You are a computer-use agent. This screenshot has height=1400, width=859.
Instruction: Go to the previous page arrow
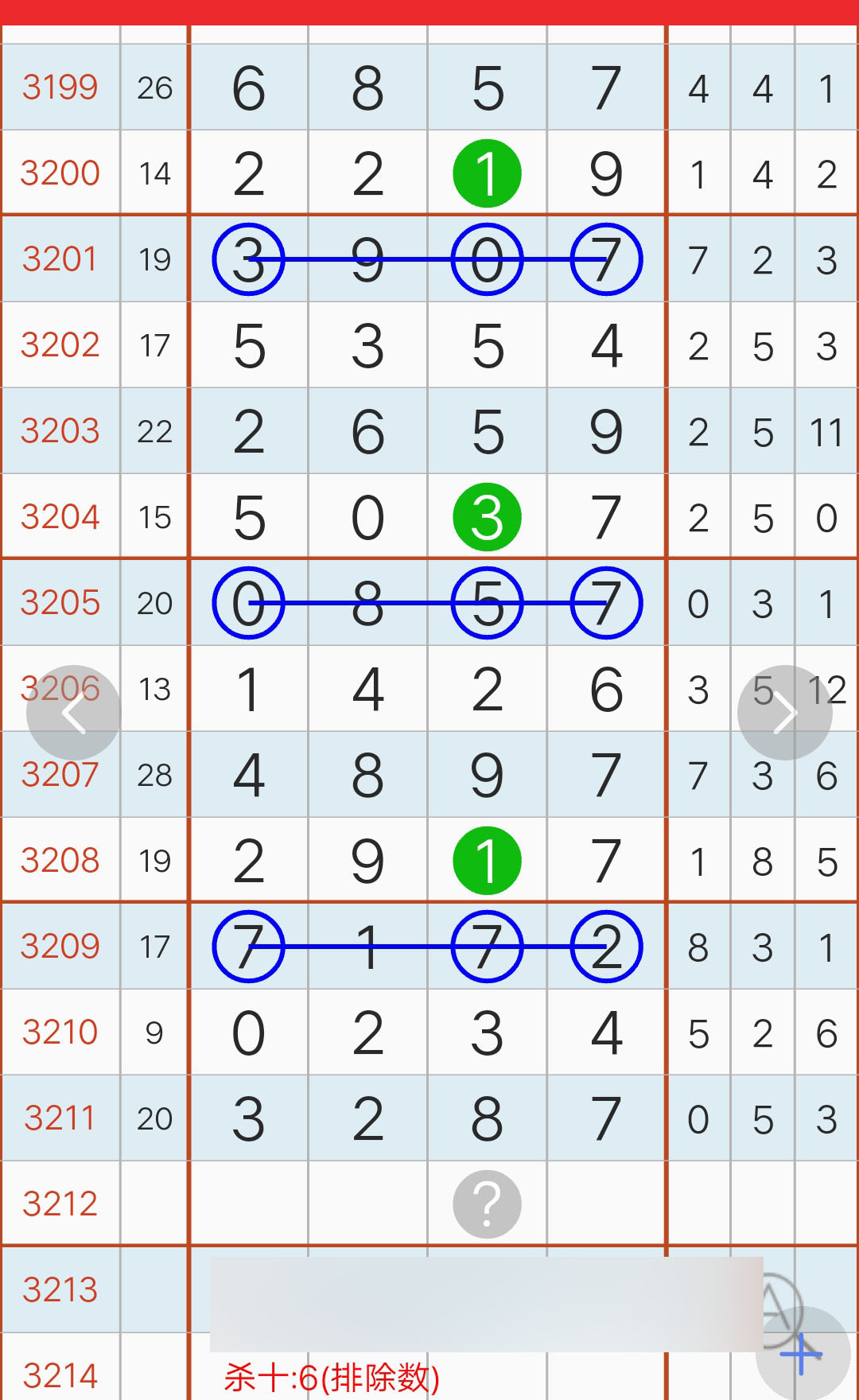coord(74,713)
